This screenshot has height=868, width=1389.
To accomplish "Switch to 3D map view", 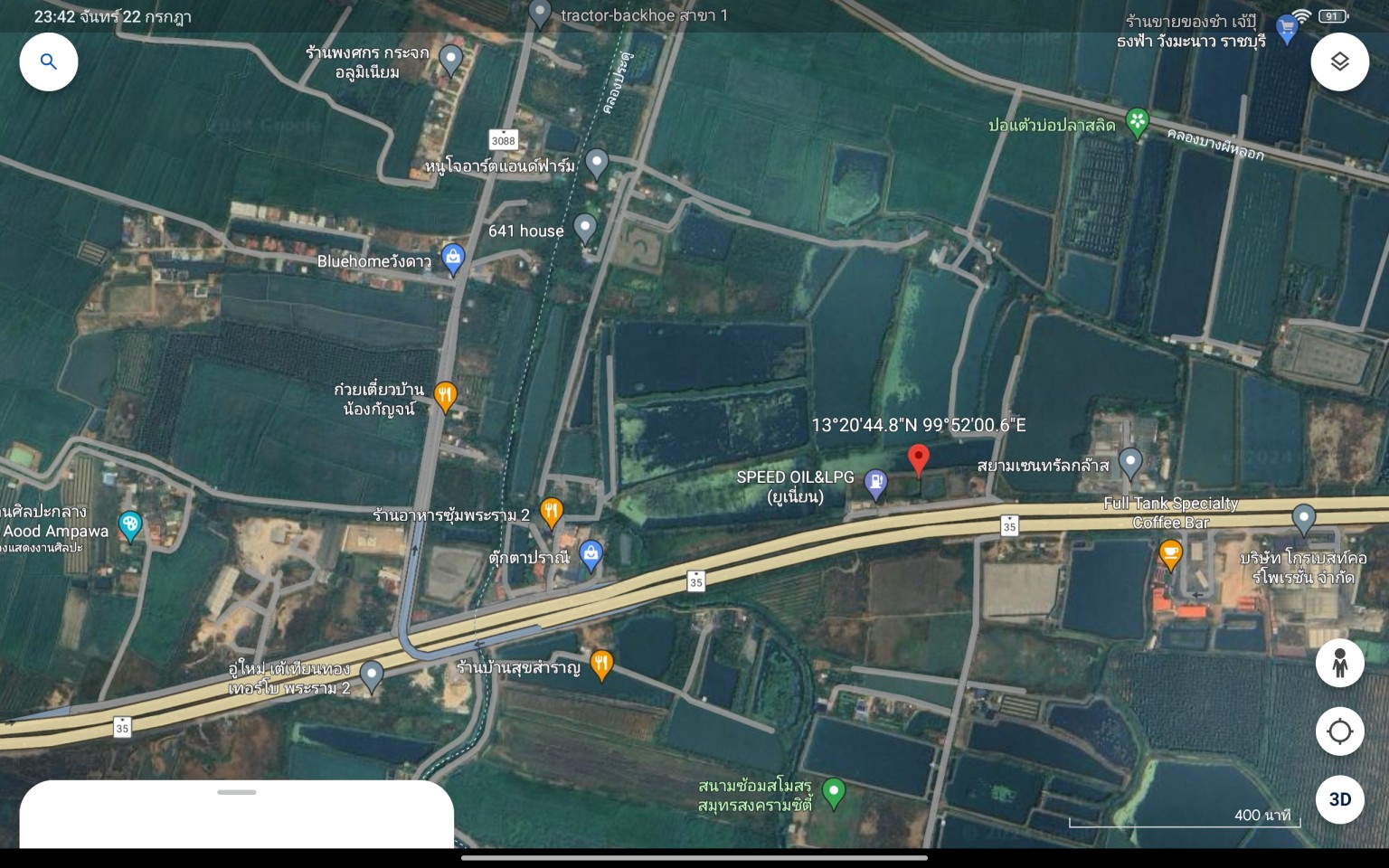I will (1339, 799).
